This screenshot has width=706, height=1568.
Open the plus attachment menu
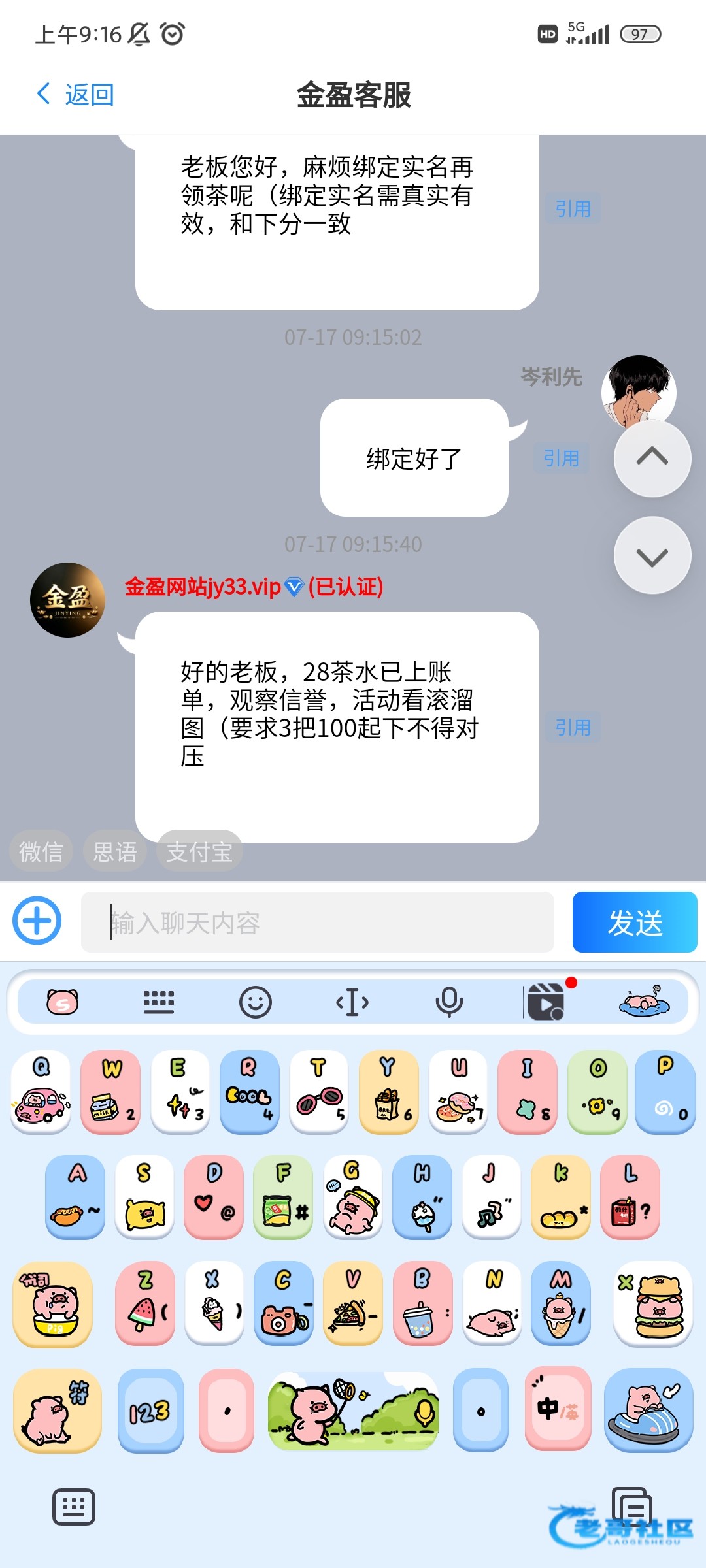click(x=37, y=921)
